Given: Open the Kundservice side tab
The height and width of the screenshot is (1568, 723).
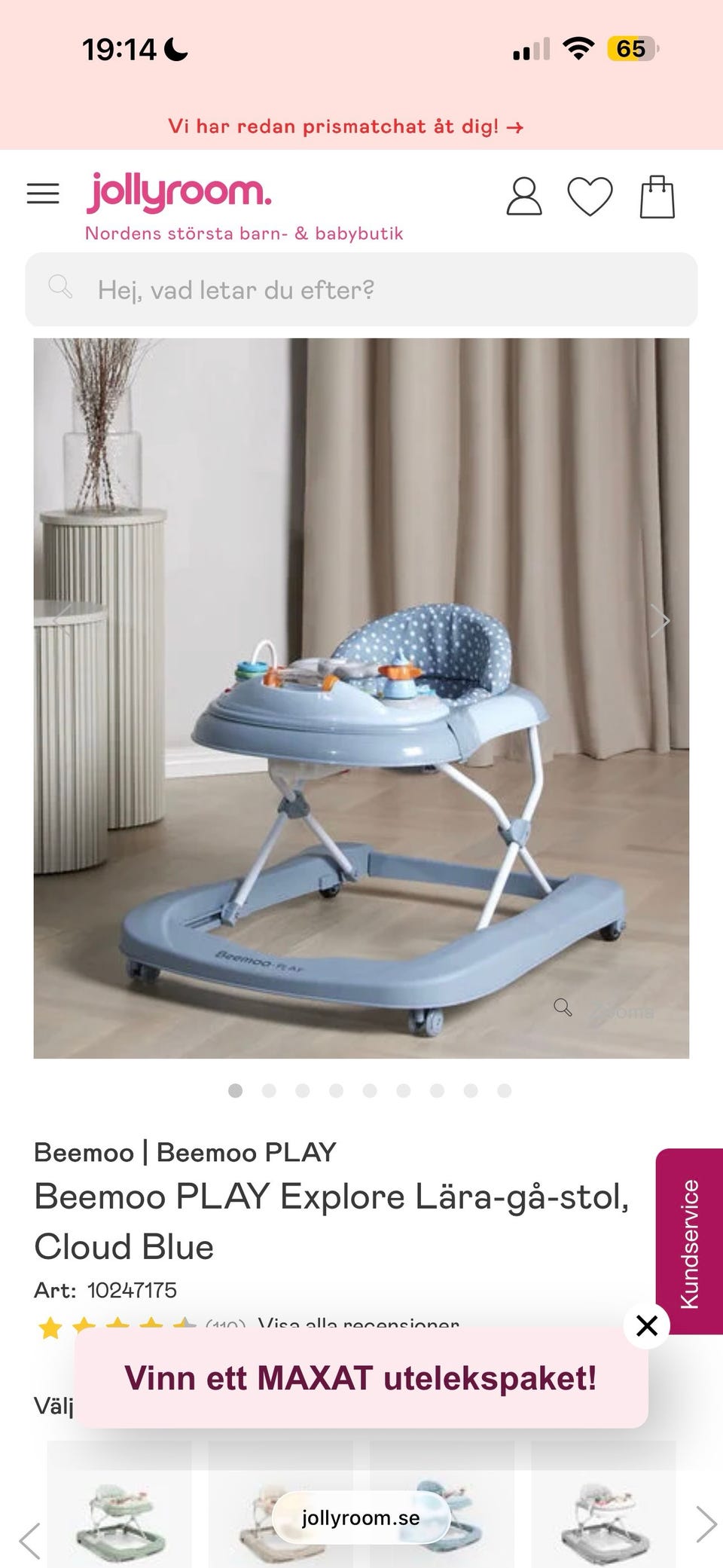Looking at the screenshot, I should coord(689,1242).
